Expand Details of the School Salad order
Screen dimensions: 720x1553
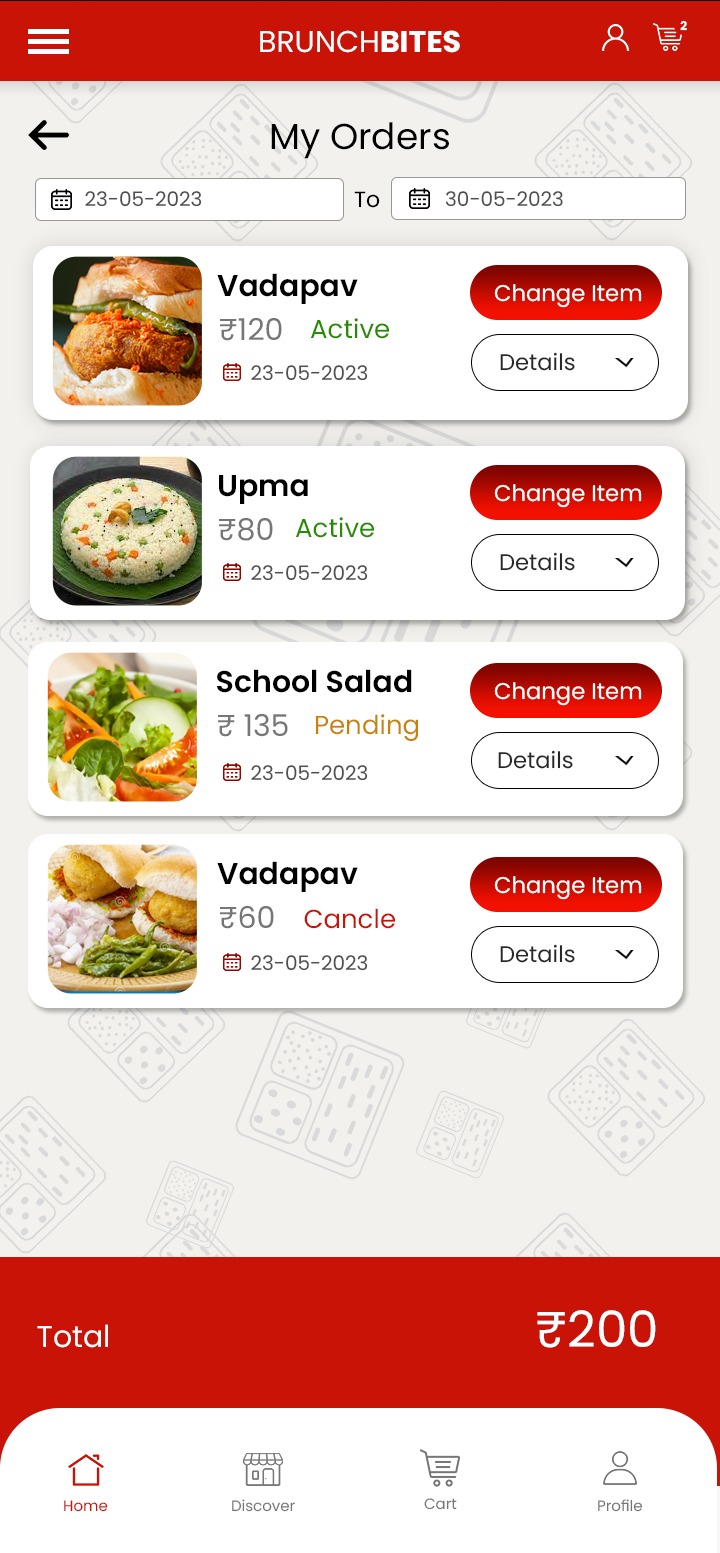pos(565,760)
